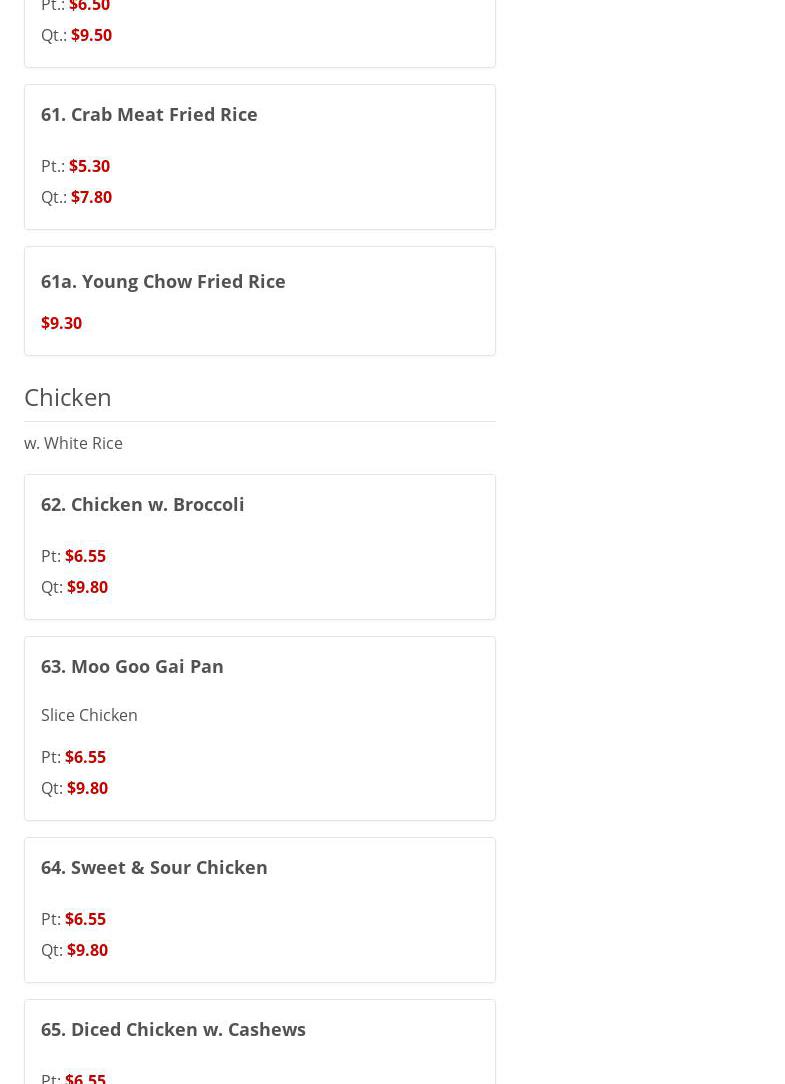
Task: Open 61. Crab Meat Fried Rice item
Action: 149,115
